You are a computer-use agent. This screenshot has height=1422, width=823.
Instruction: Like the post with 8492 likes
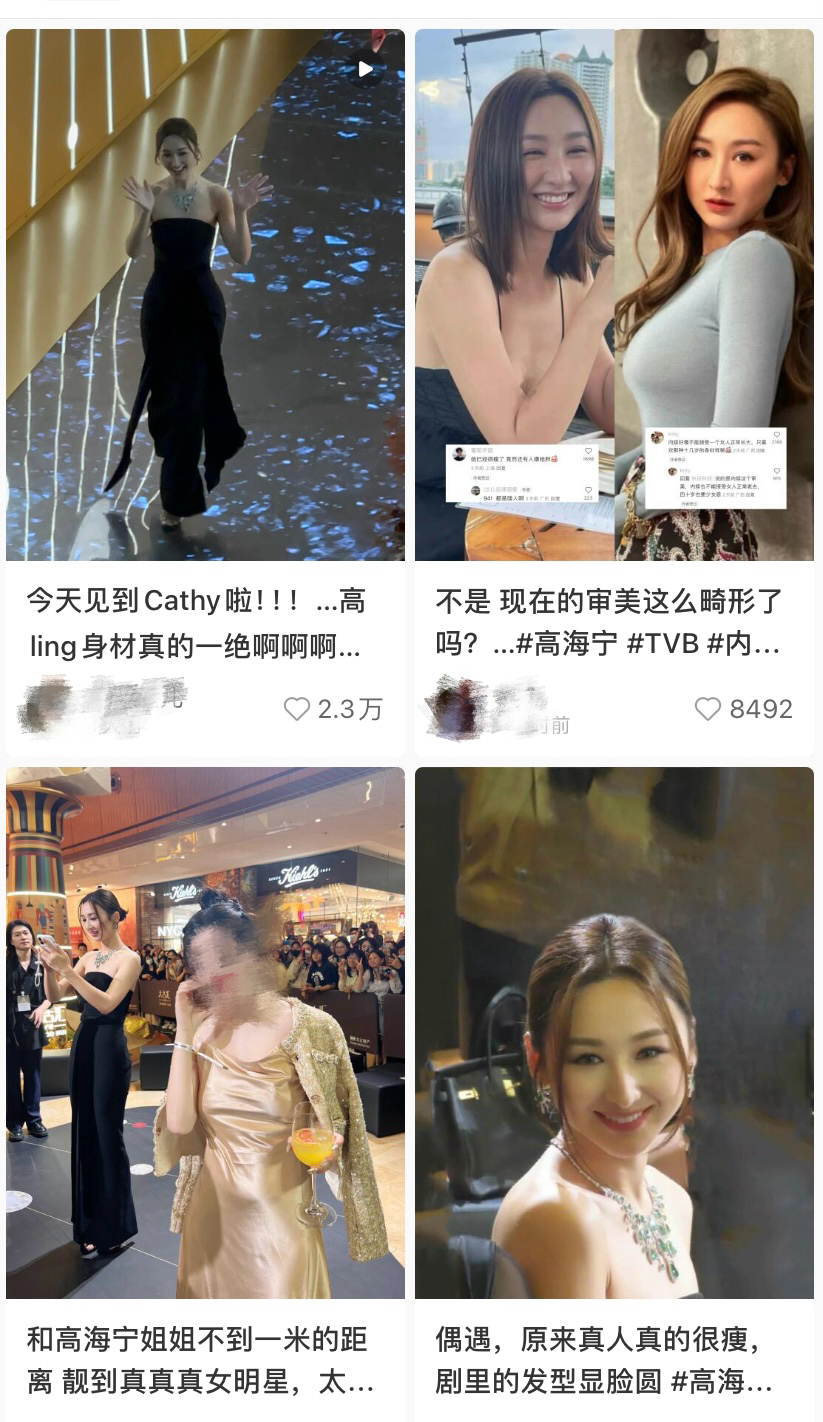pyautogui.click(x=707, y=709)
